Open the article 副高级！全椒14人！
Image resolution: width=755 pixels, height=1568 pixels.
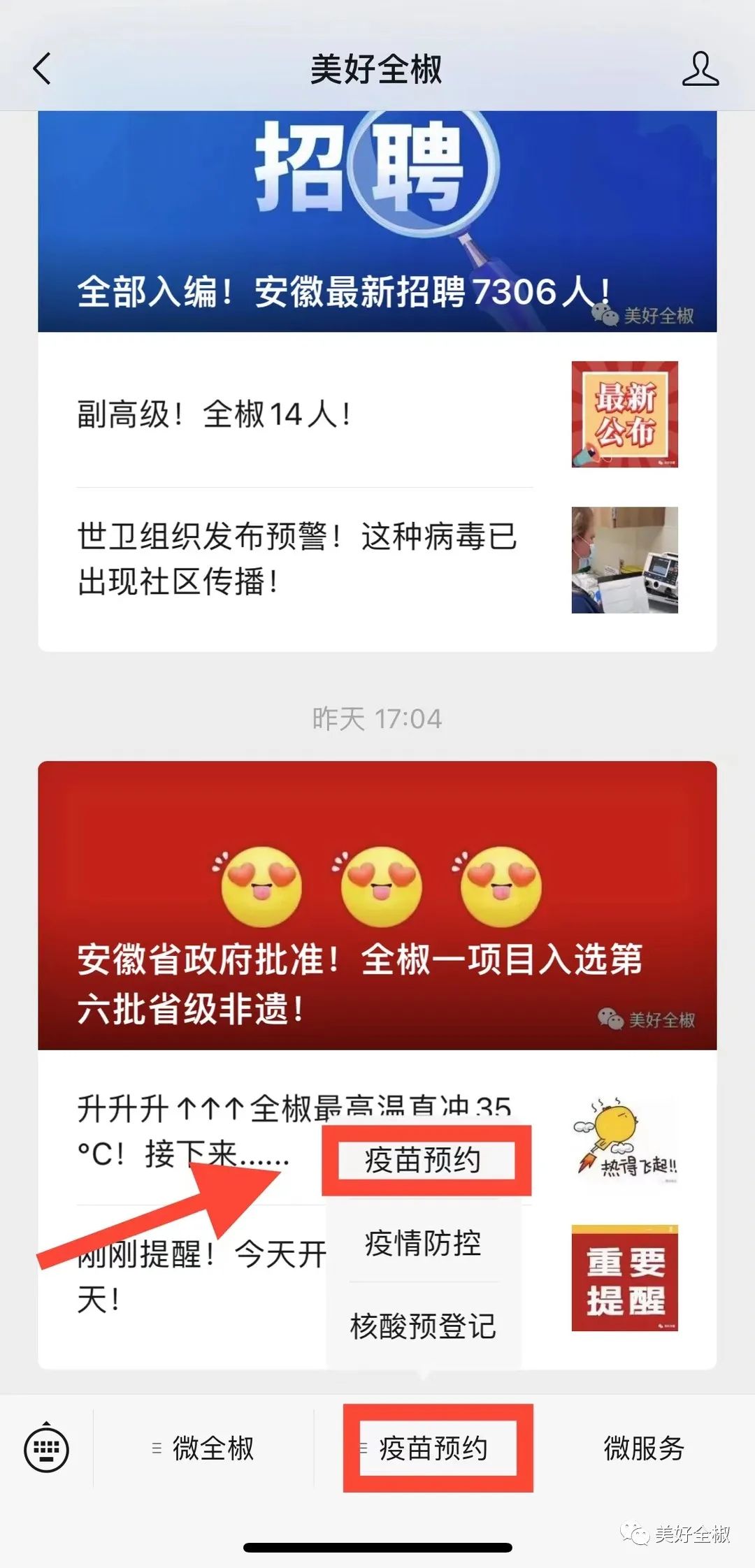(x=213, y=414)
